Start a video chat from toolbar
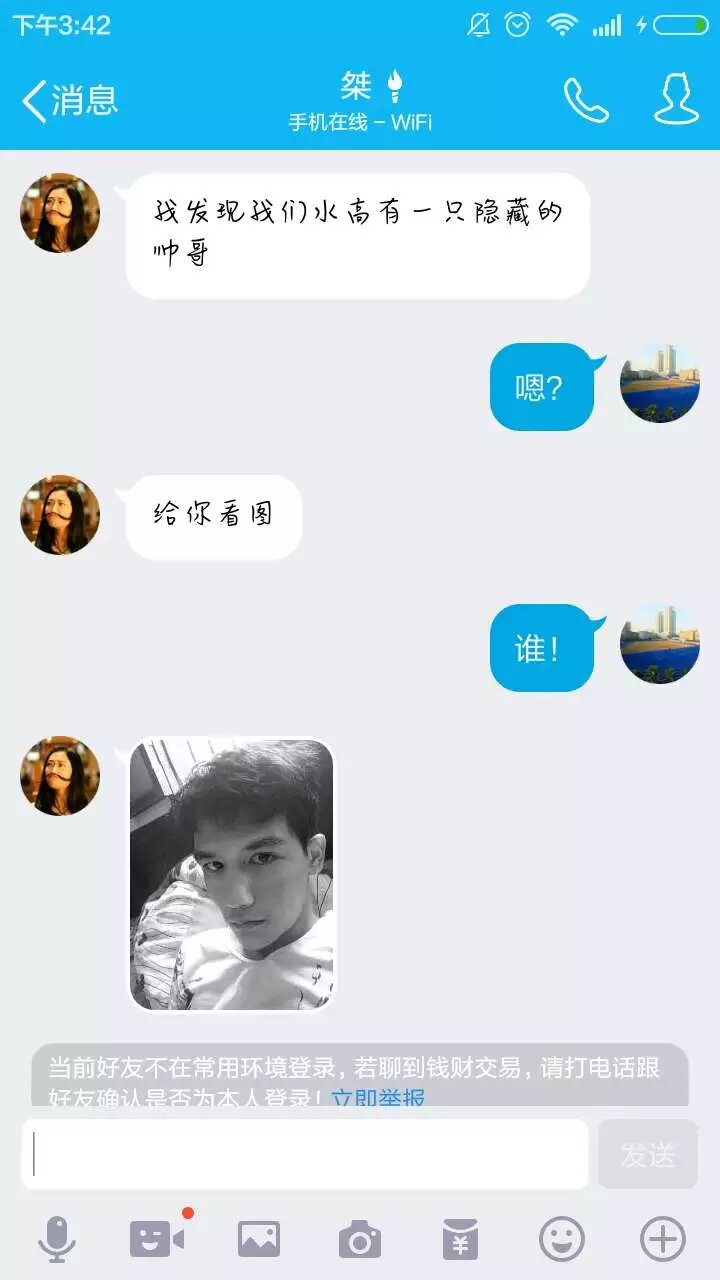 pyautogui.click(x=157, y=1240)
